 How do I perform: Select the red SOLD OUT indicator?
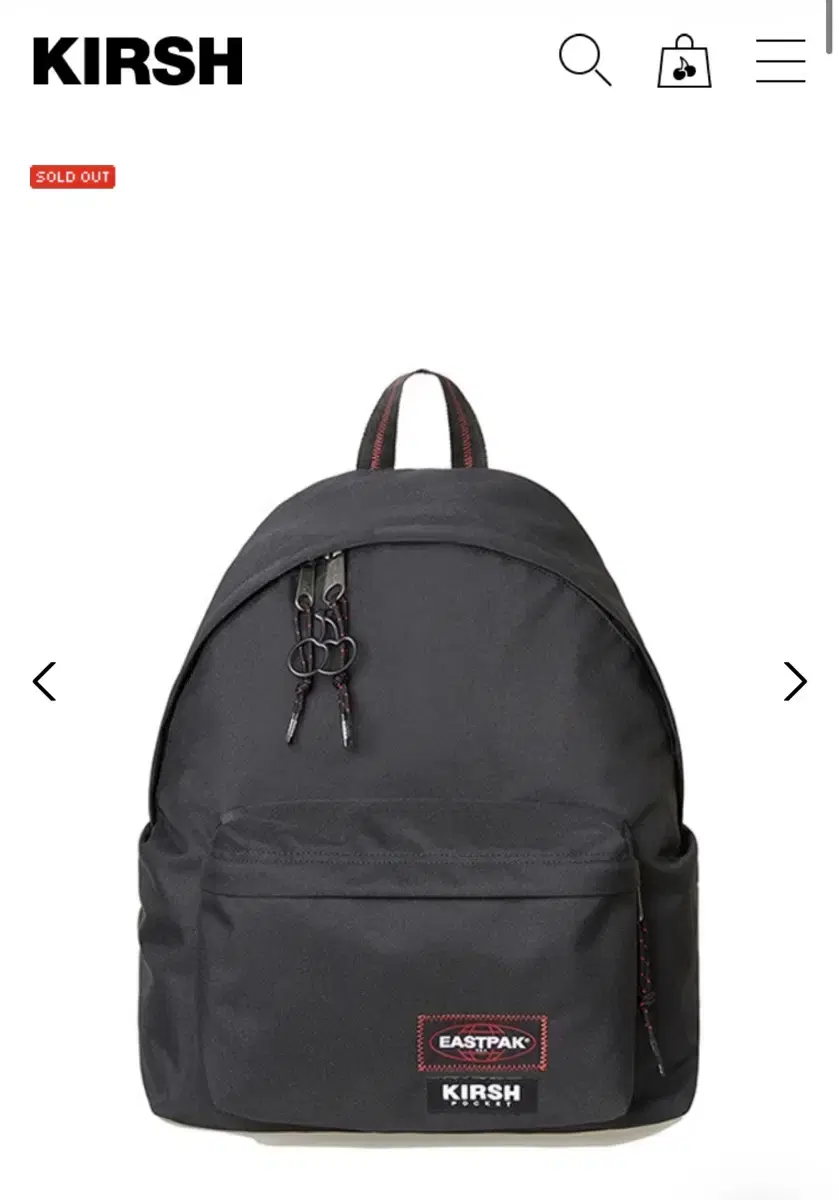[x=73, y=177]
